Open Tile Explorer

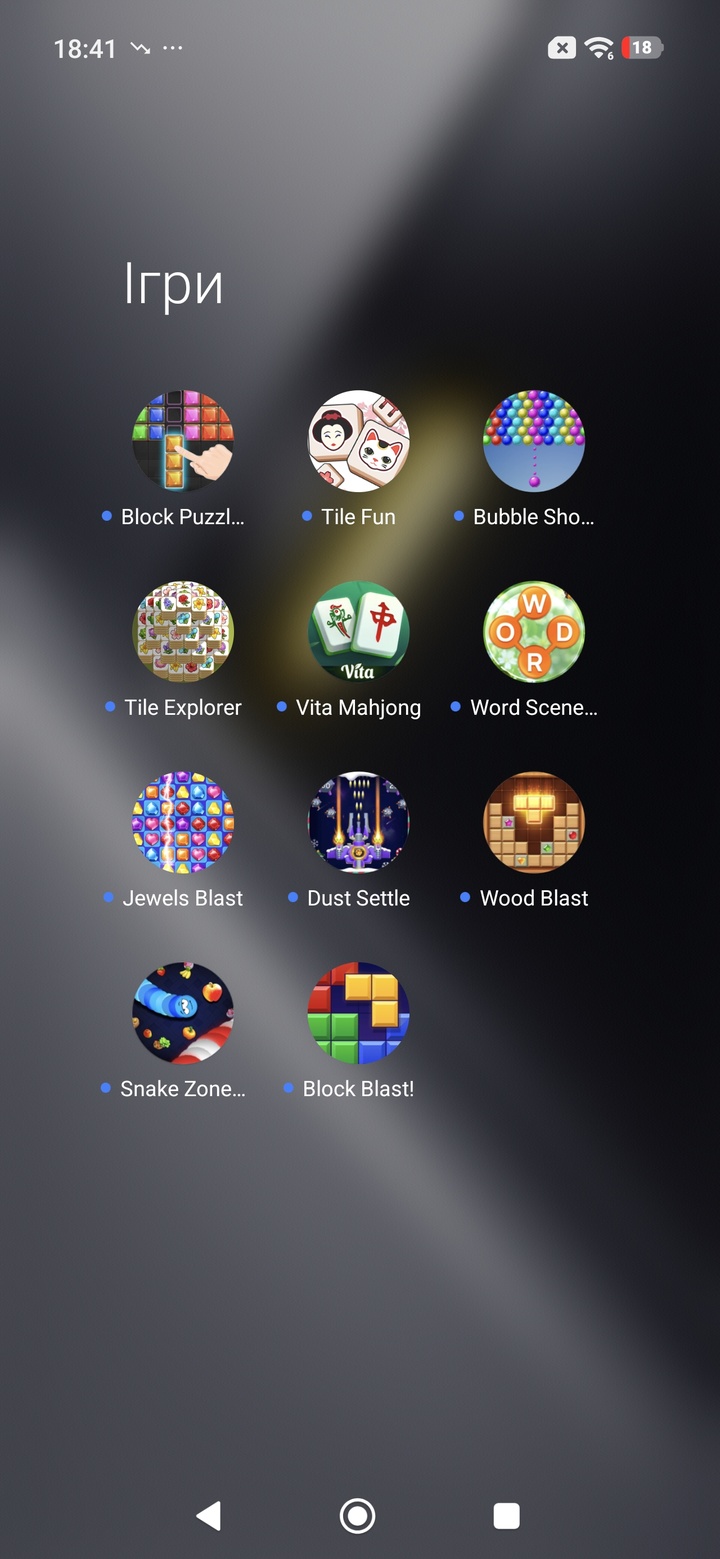click(183, 632)
